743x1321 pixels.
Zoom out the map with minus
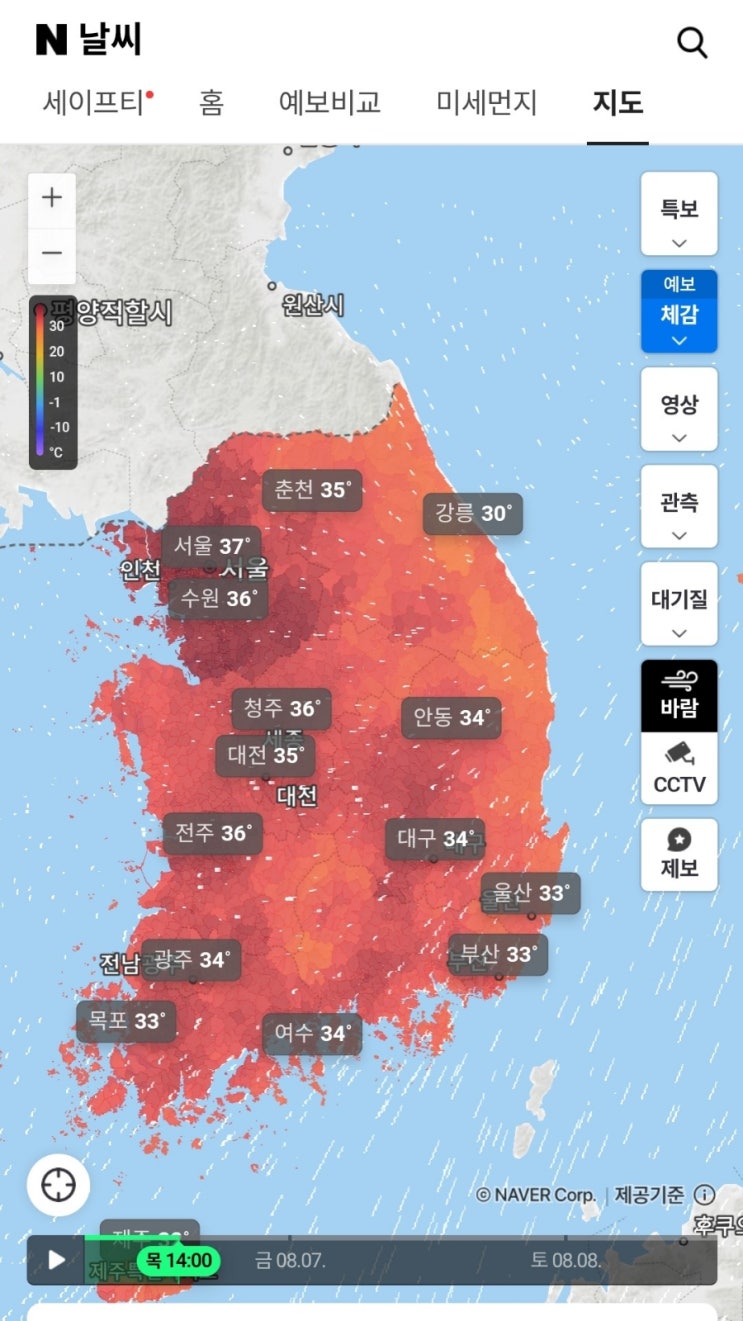(x=52, y=253)
